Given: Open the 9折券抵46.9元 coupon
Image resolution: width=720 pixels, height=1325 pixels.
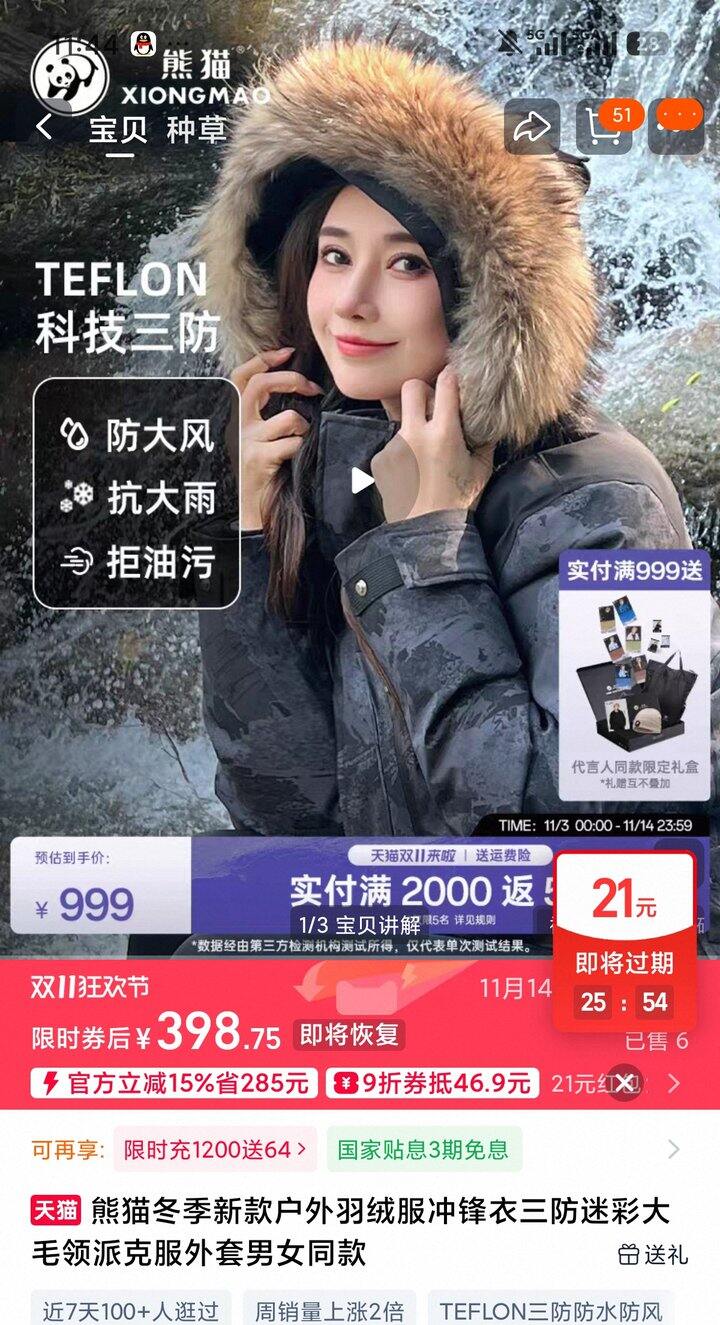Looking at the screenshot, I should click(433, 1083).
